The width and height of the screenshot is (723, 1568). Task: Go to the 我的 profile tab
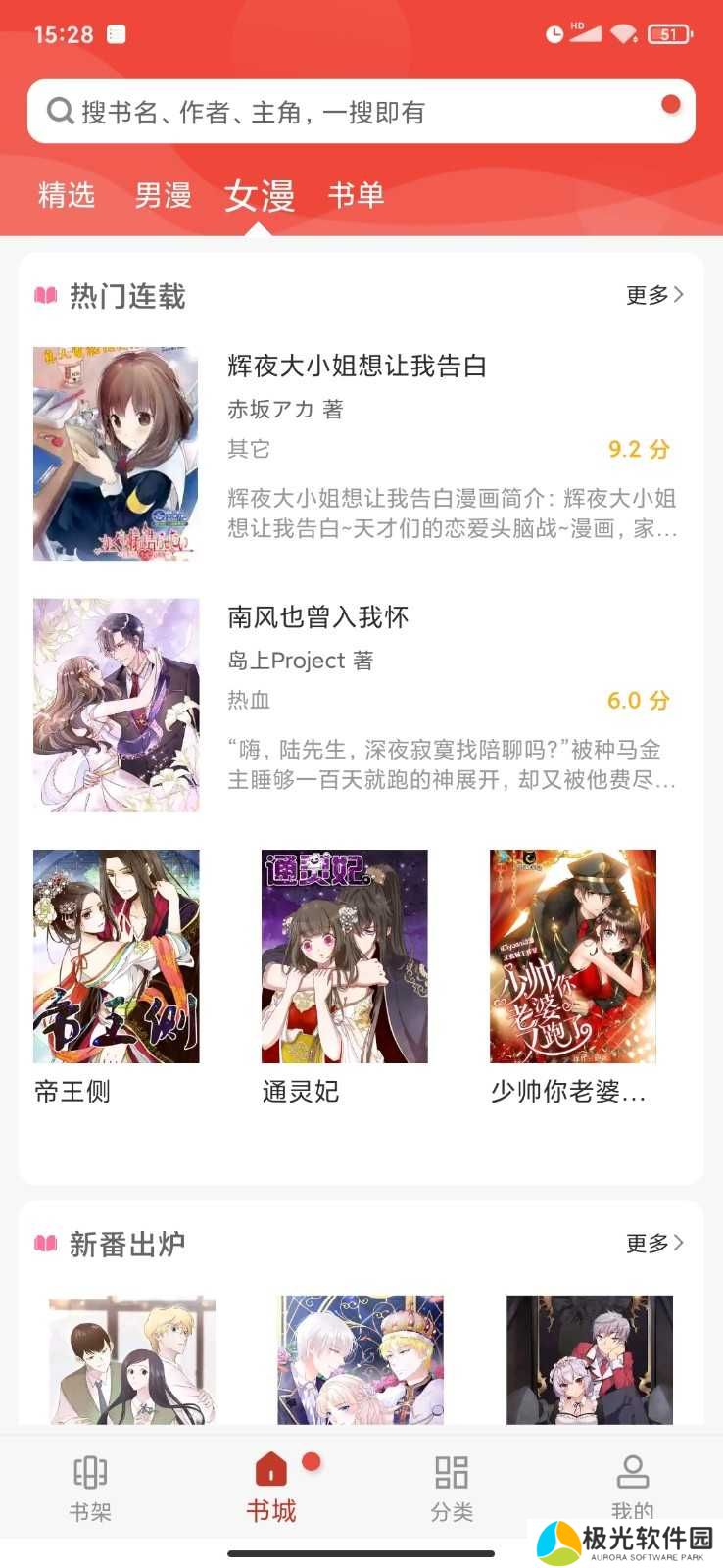pos(632,1488)
